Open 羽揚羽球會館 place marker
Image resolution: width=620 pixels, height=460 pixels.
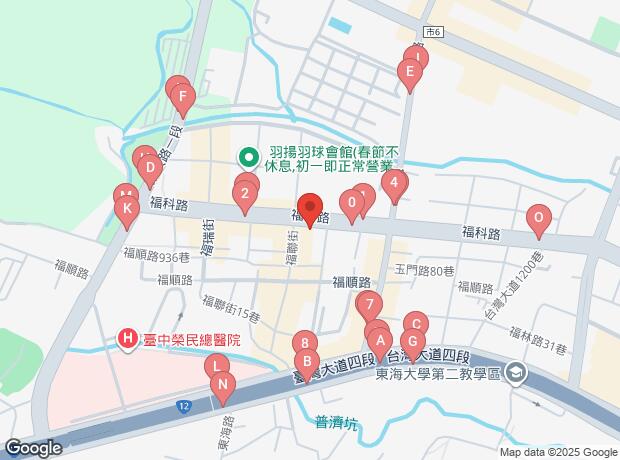246,157
